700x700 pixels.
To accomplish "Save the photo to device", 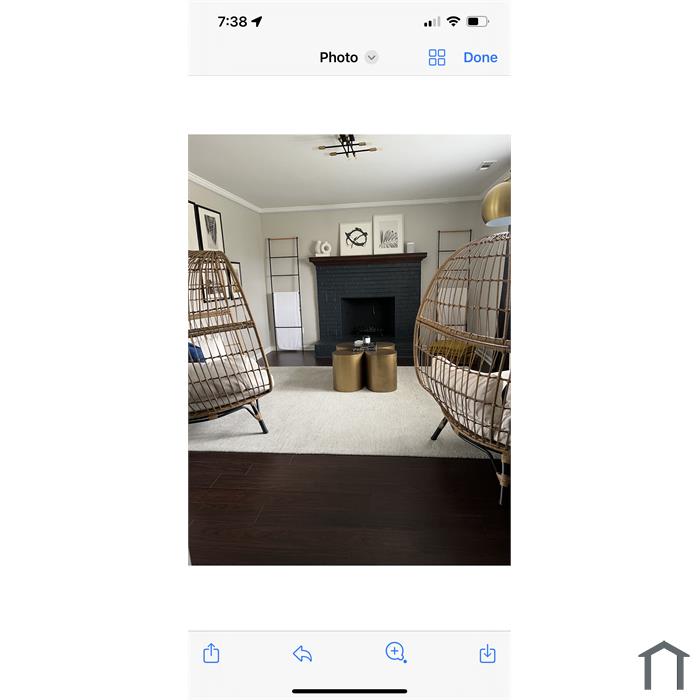I will pos(487,654).
